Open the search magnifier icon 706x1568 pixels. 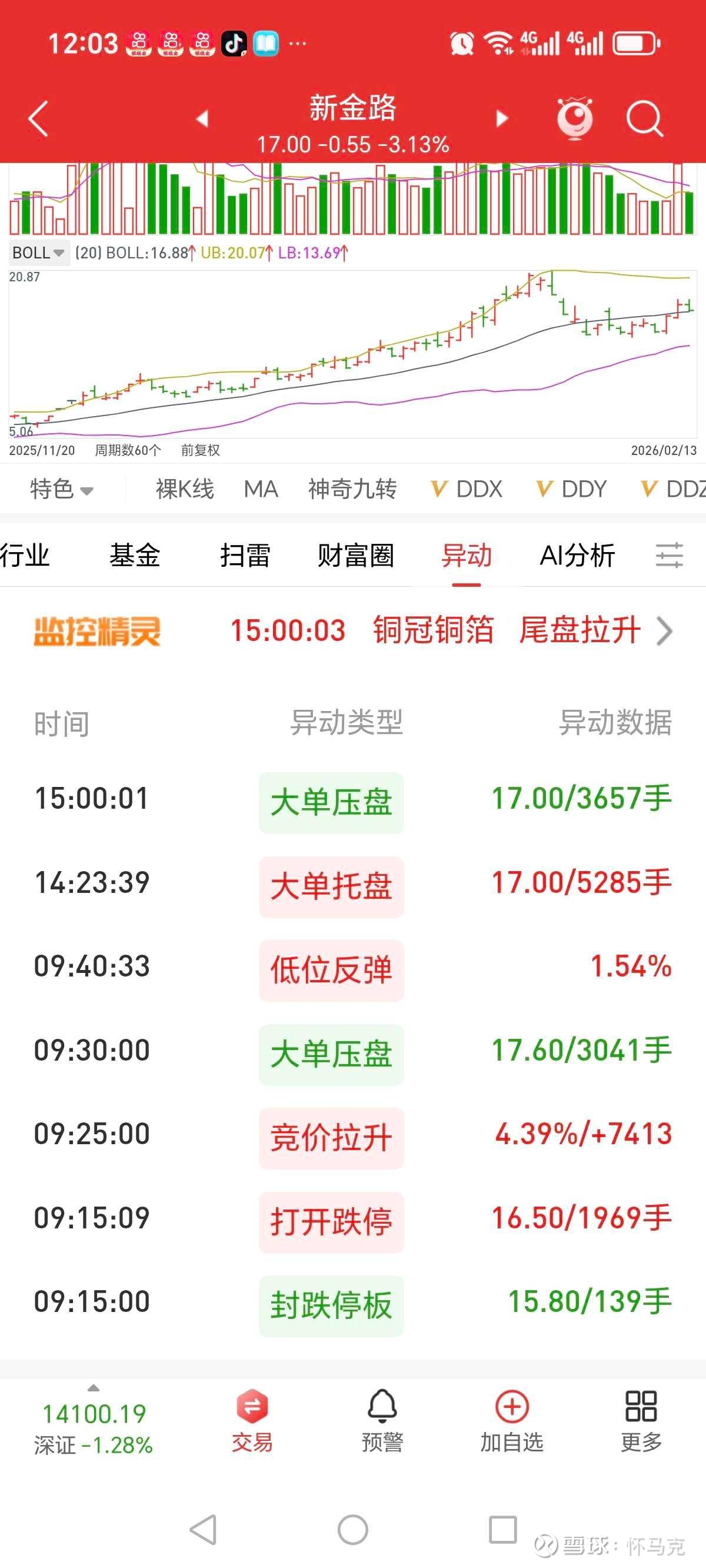(x=644, y=119)
